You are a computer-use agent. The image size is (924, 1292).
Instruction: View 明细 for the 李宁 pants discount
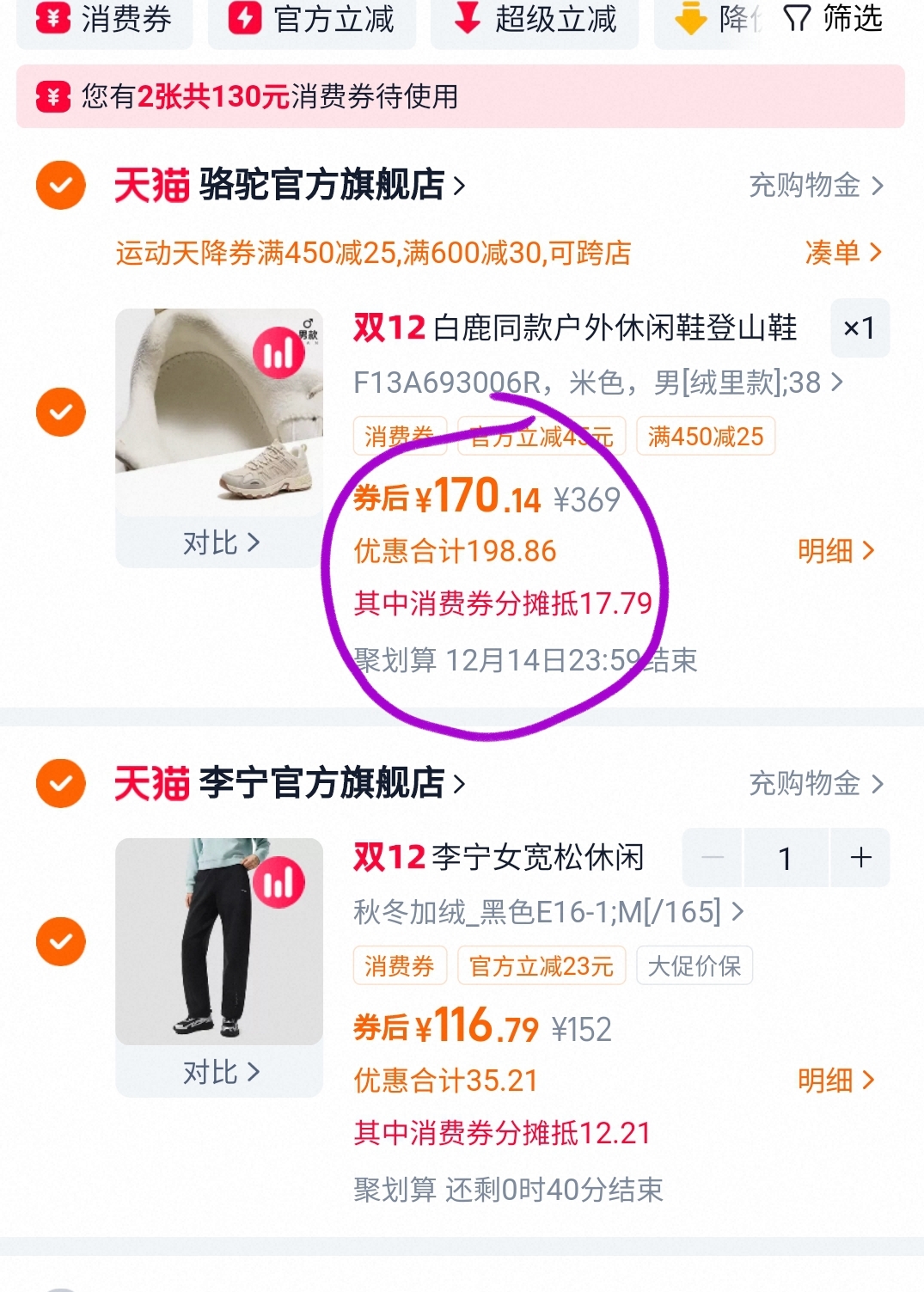835,1081
